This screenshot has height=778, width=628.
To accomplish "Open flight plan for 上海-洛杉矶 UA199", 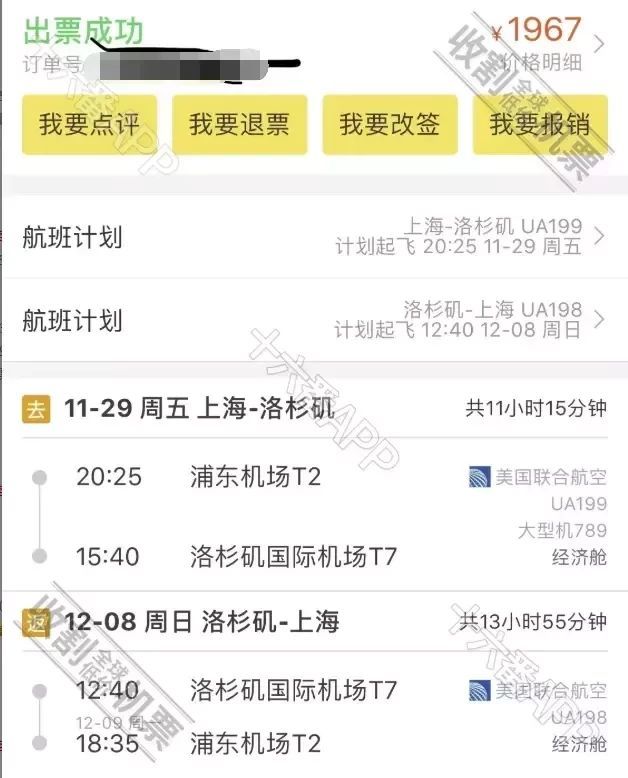I will 314,237.
